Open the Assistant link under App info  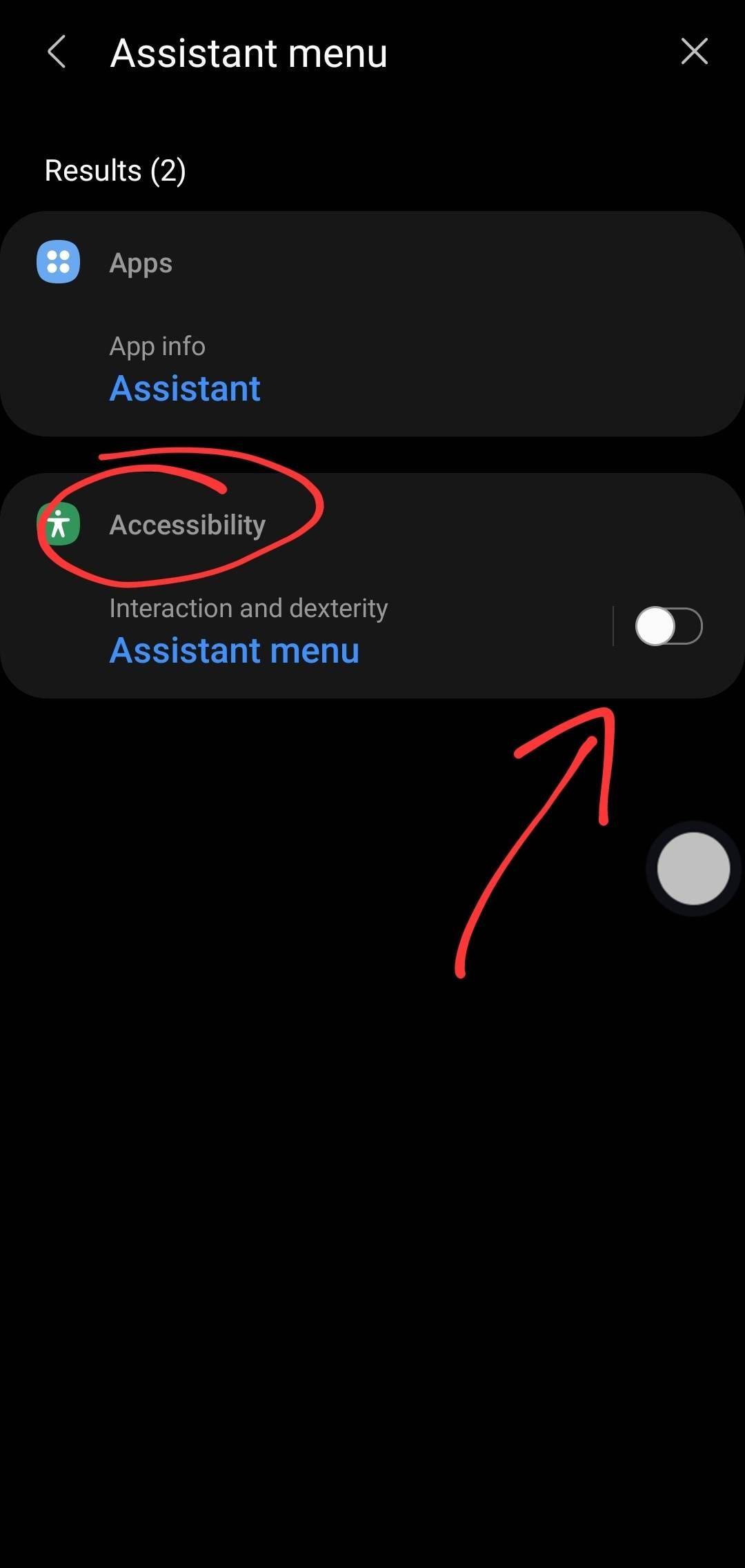[185, 388]
